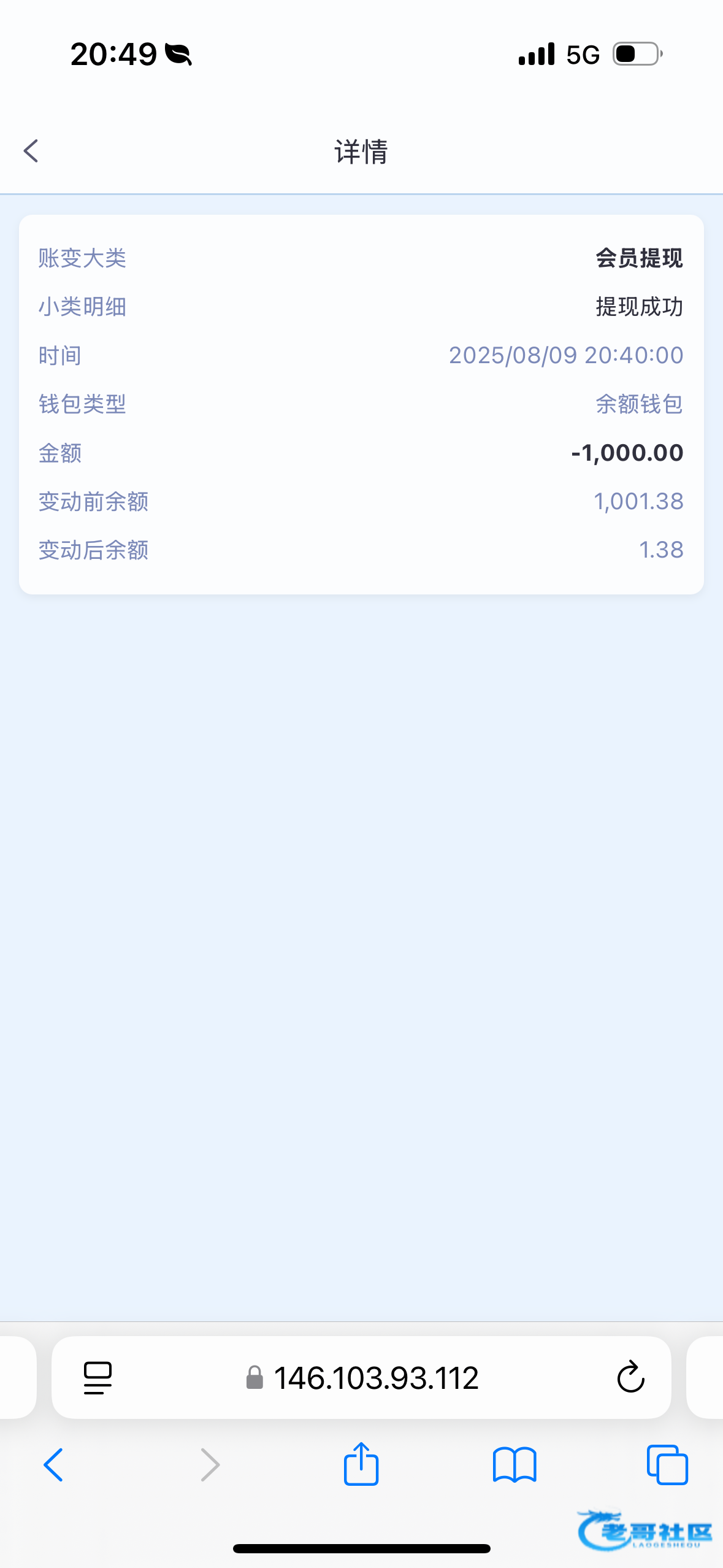The image size is (723, 1568).
Task: Go back from the 详情 page
Action: tap(31, 151)
